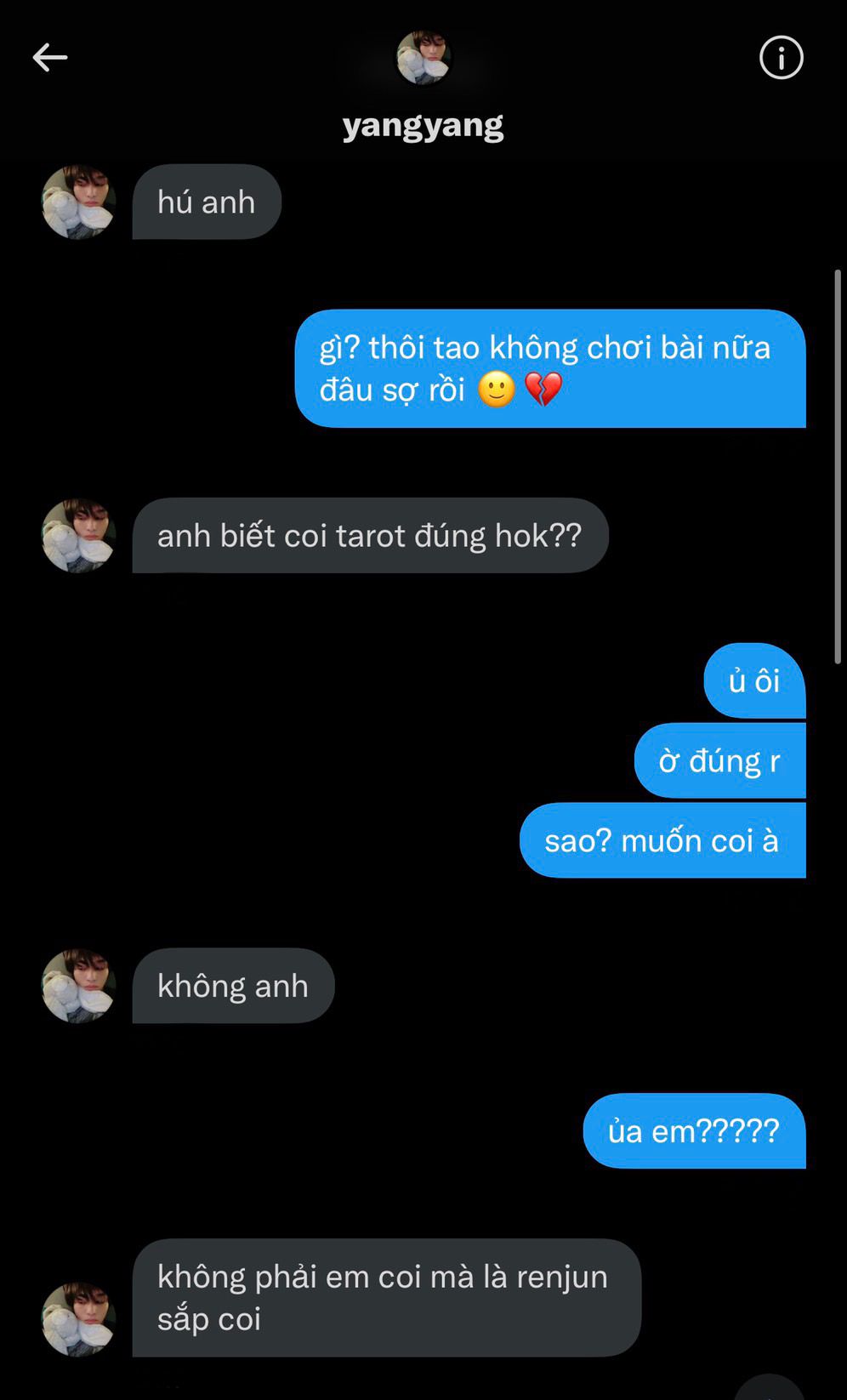The image size is (847, 1400).
Task: Open the conversation info icon
Action: [x=781, y=58]
